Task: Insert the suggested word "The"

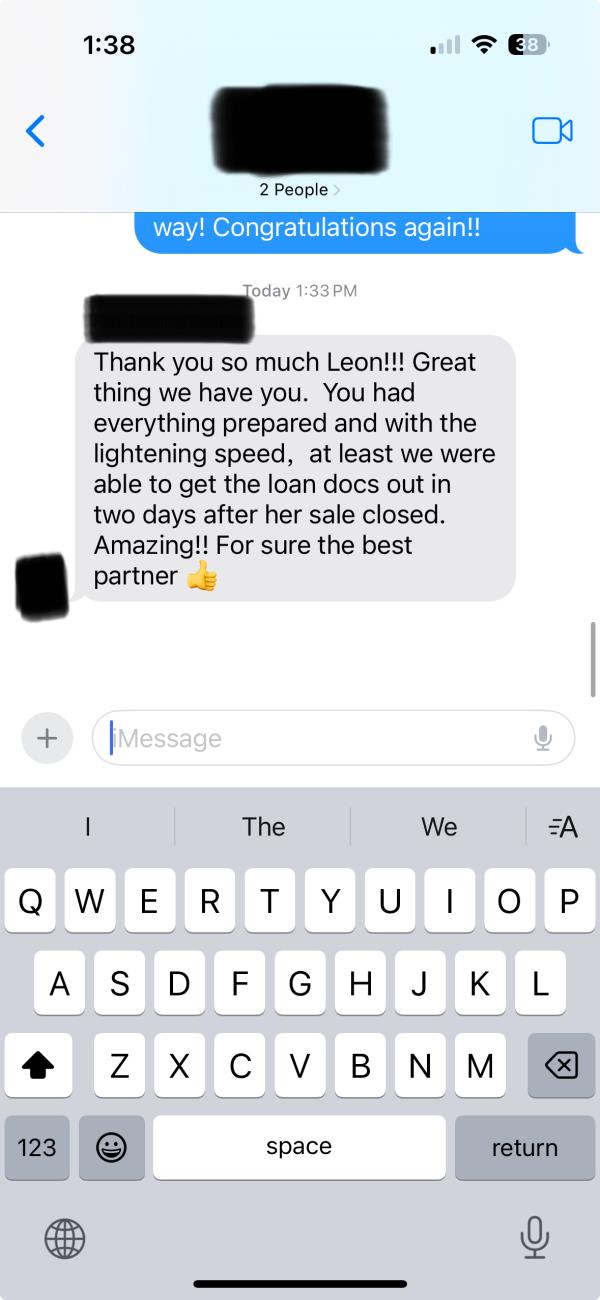Action: [263, 826]
